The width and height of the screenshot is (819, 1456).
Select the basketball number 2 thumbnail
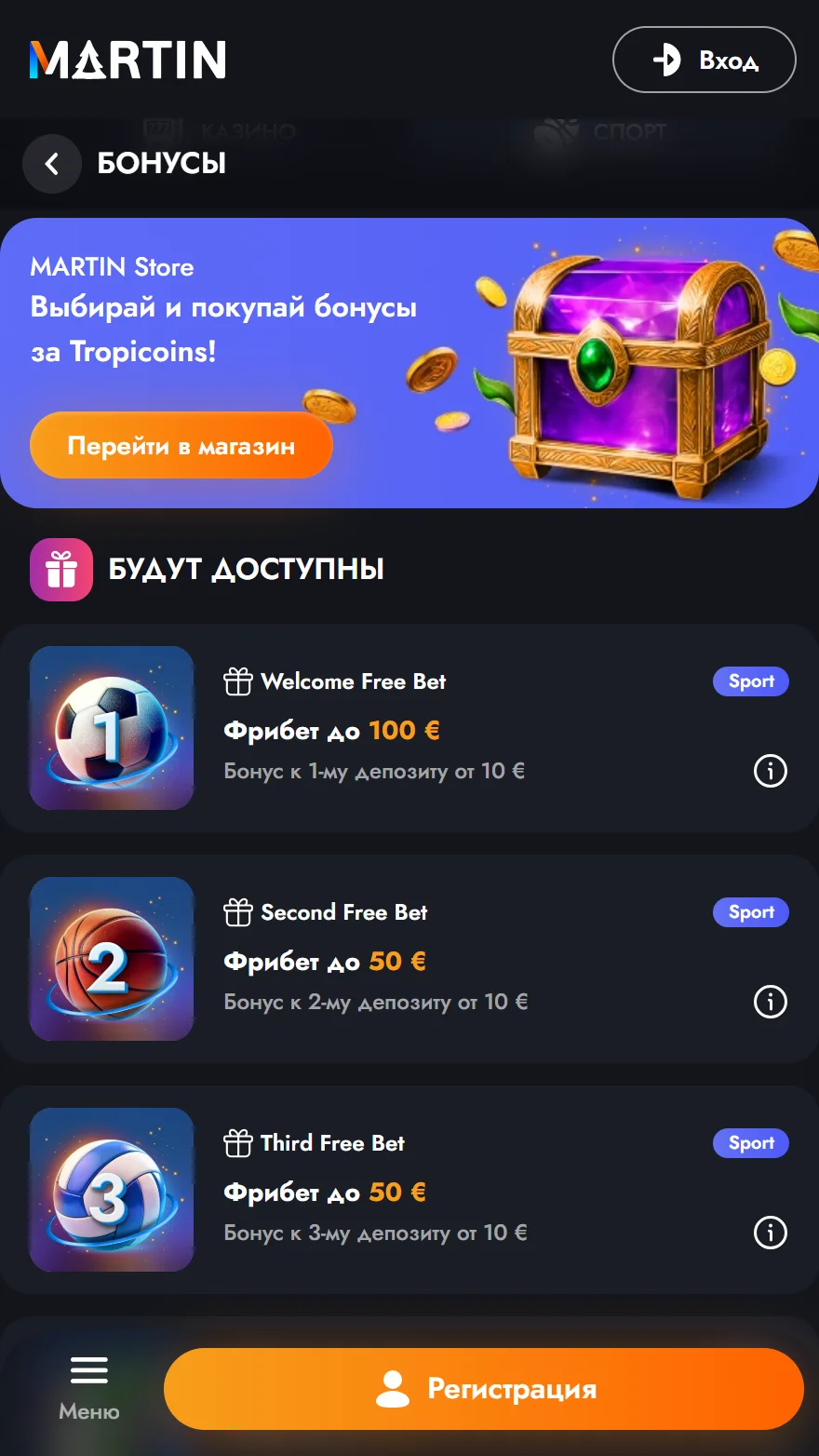(111, 958)
